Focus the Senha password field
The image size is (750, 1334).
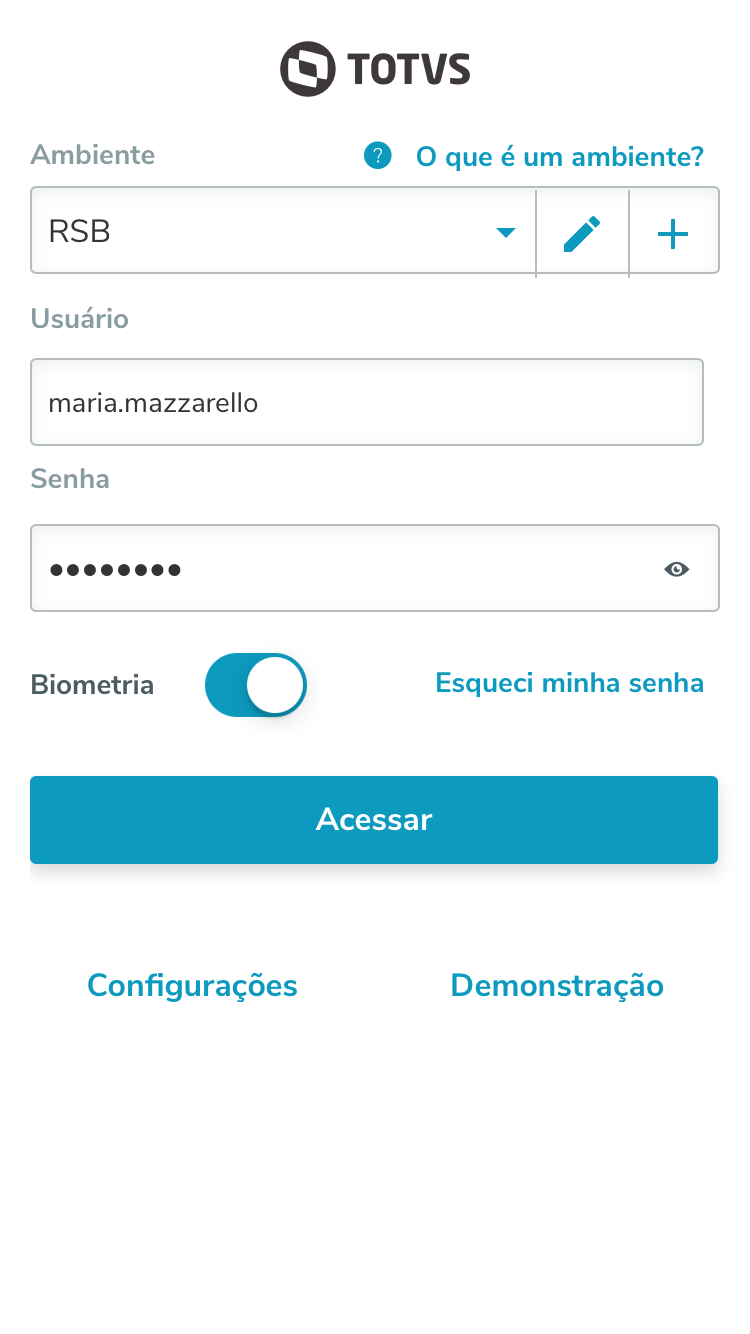tap(340, 569)
